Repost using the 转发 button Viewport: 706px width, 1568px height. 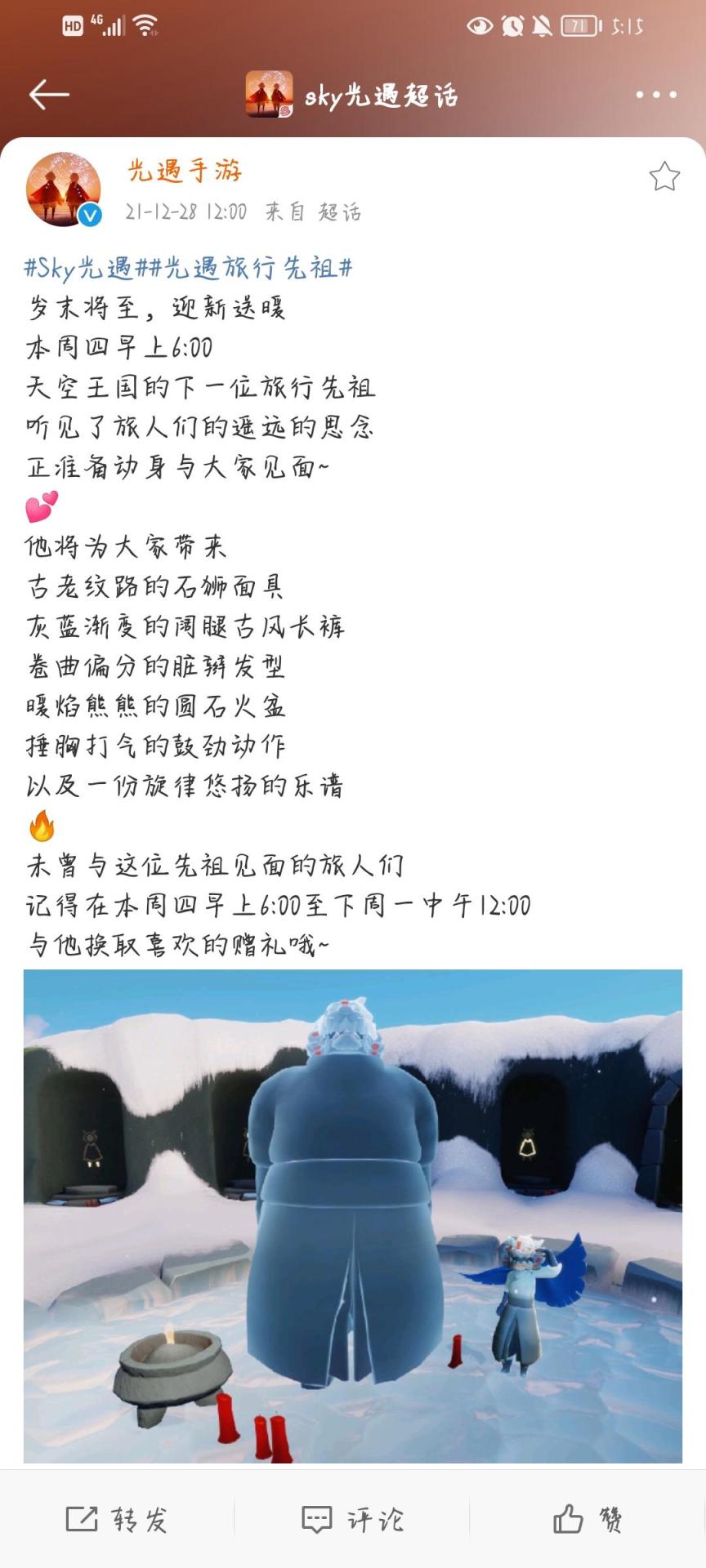tap(117, 1520)
